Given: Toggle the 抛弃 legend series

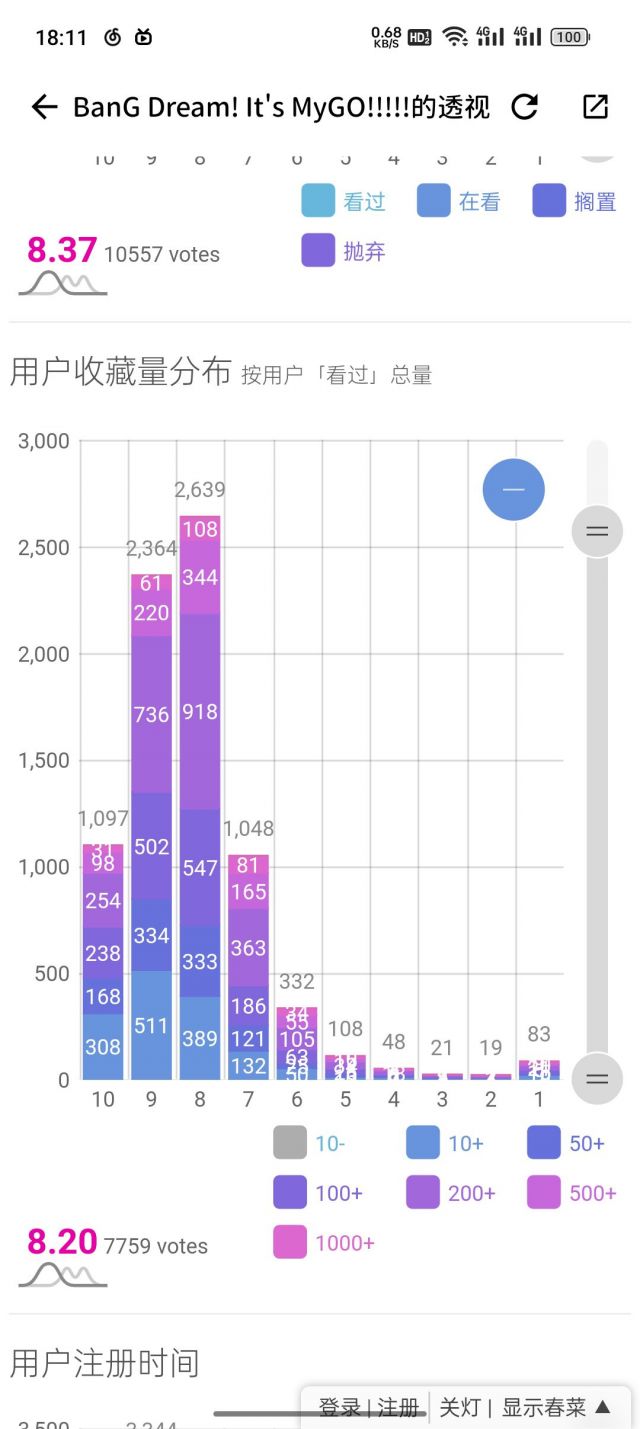Looking at the screenshot, I should [x=345, y=251].
